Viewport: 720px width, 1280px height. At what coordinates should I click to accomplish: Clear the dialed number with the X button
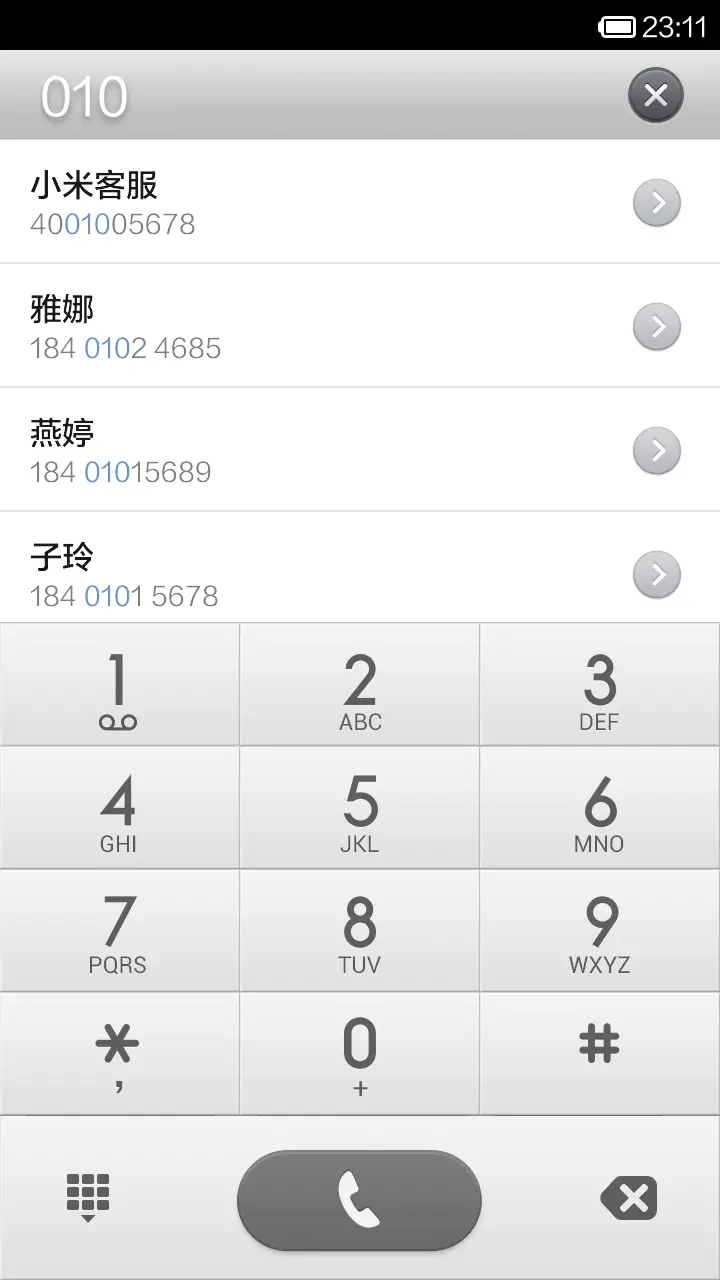(655, 95)
